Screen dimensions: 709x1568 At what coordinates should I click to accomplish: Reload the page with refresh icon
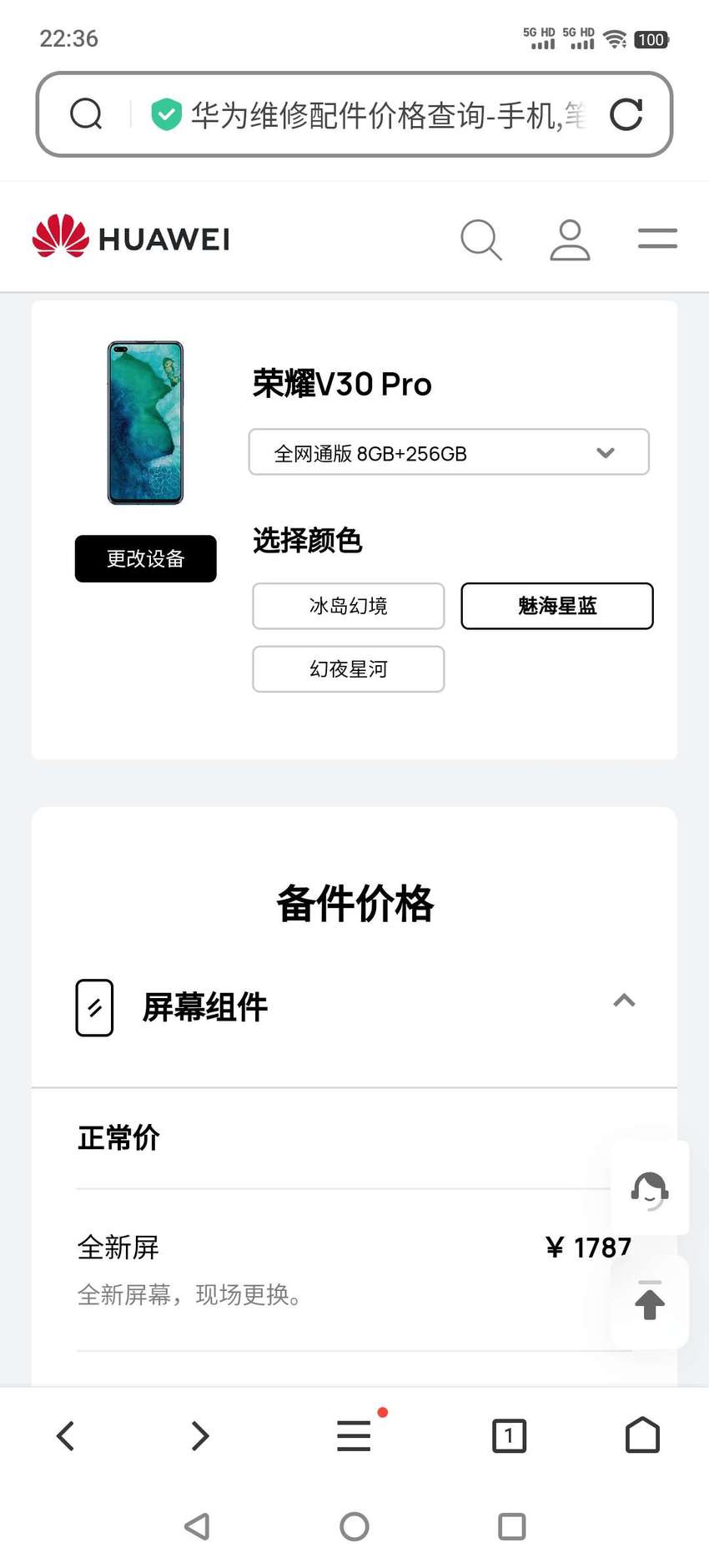626,114
